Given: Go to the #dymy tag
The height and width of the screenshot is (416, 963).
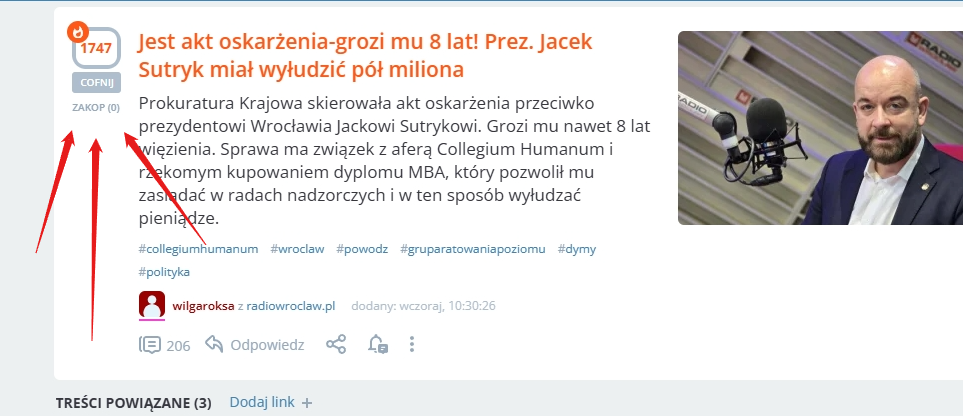Looking at the screenshot, I should click(576, 248).
